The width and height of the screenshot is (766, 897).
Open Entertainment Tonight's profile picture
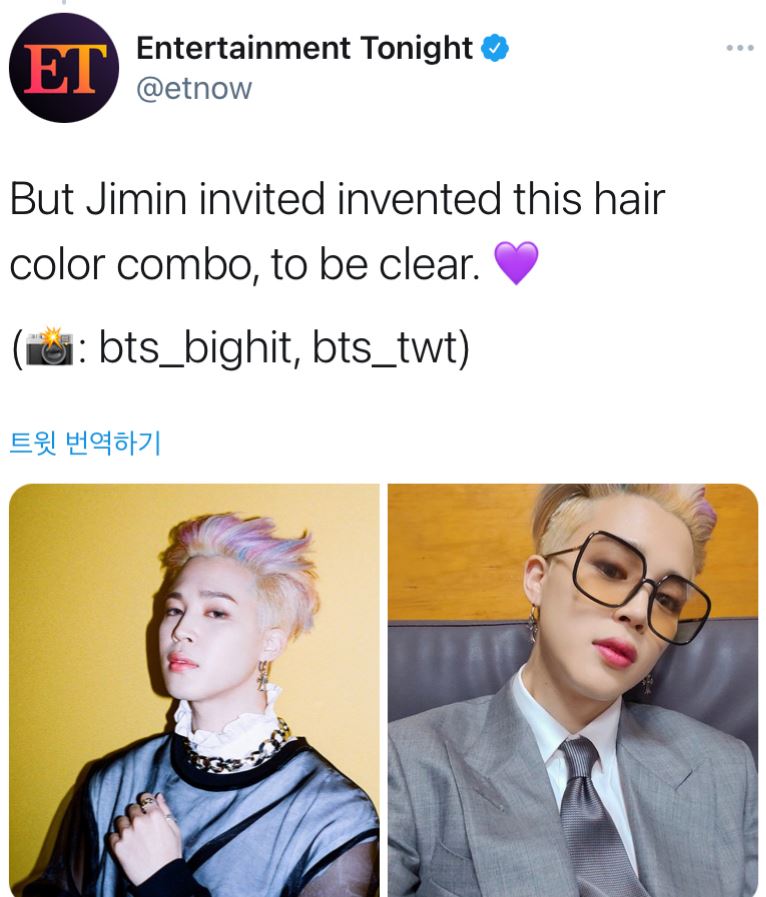pyautogui.click(x=63, y=68)
